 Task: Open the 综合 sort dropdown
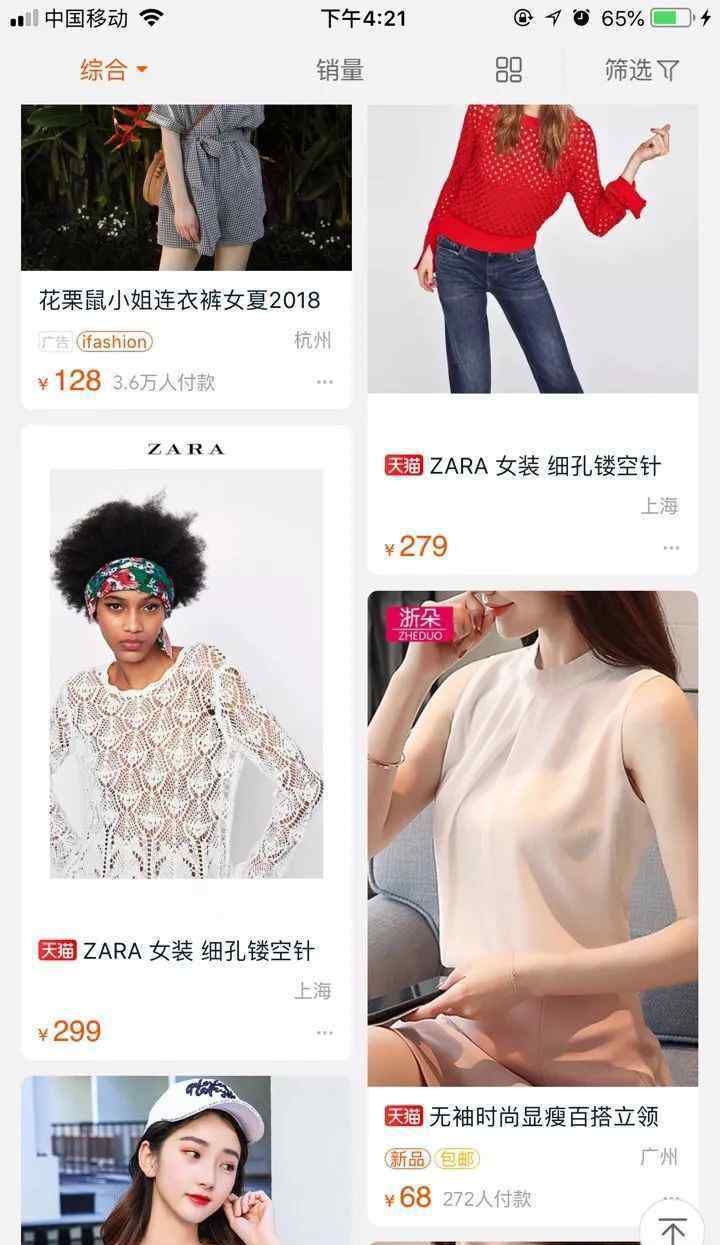113,70
